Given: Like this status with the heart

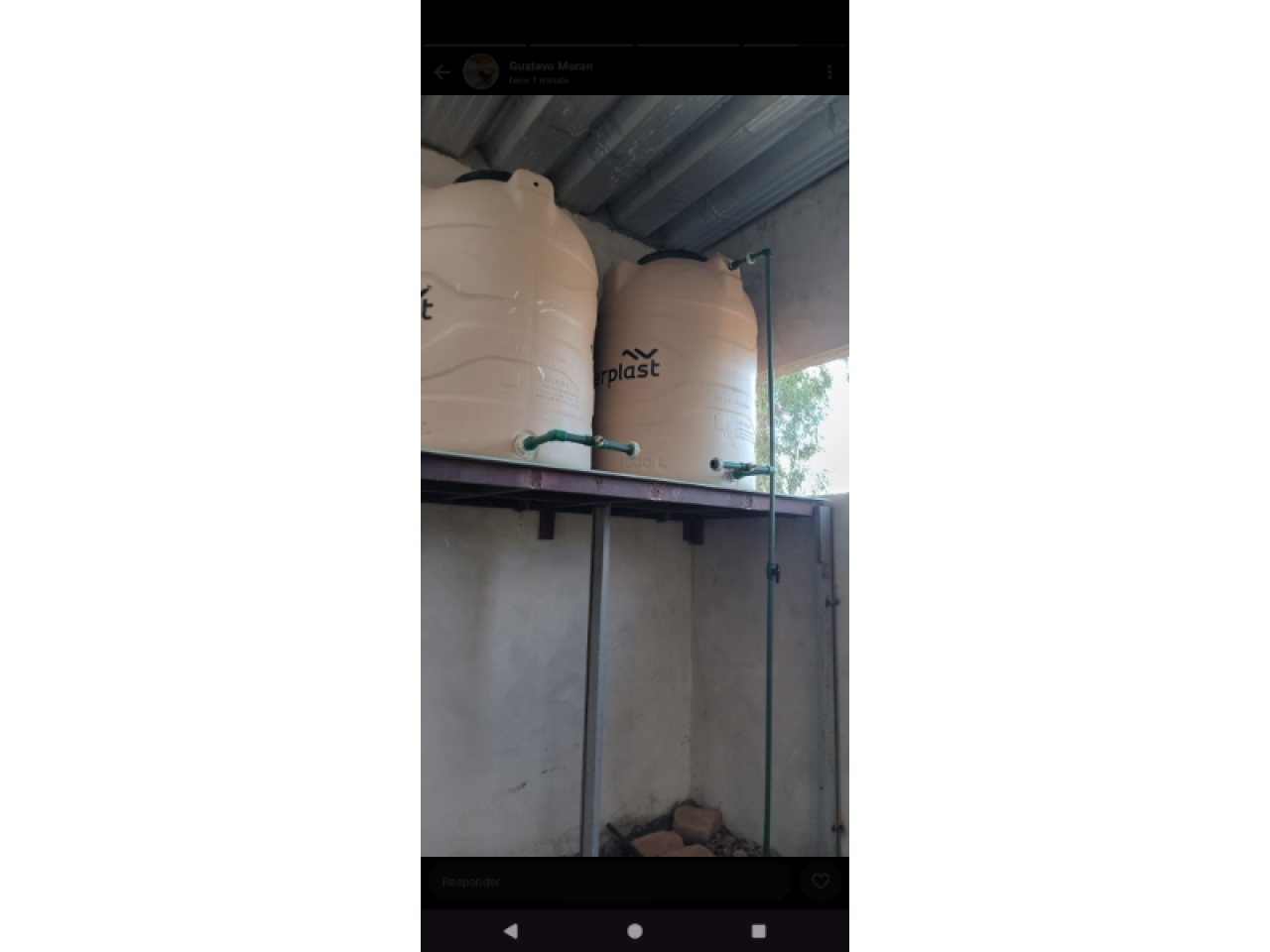Looking at the screenshot, I should click(821, 882).
